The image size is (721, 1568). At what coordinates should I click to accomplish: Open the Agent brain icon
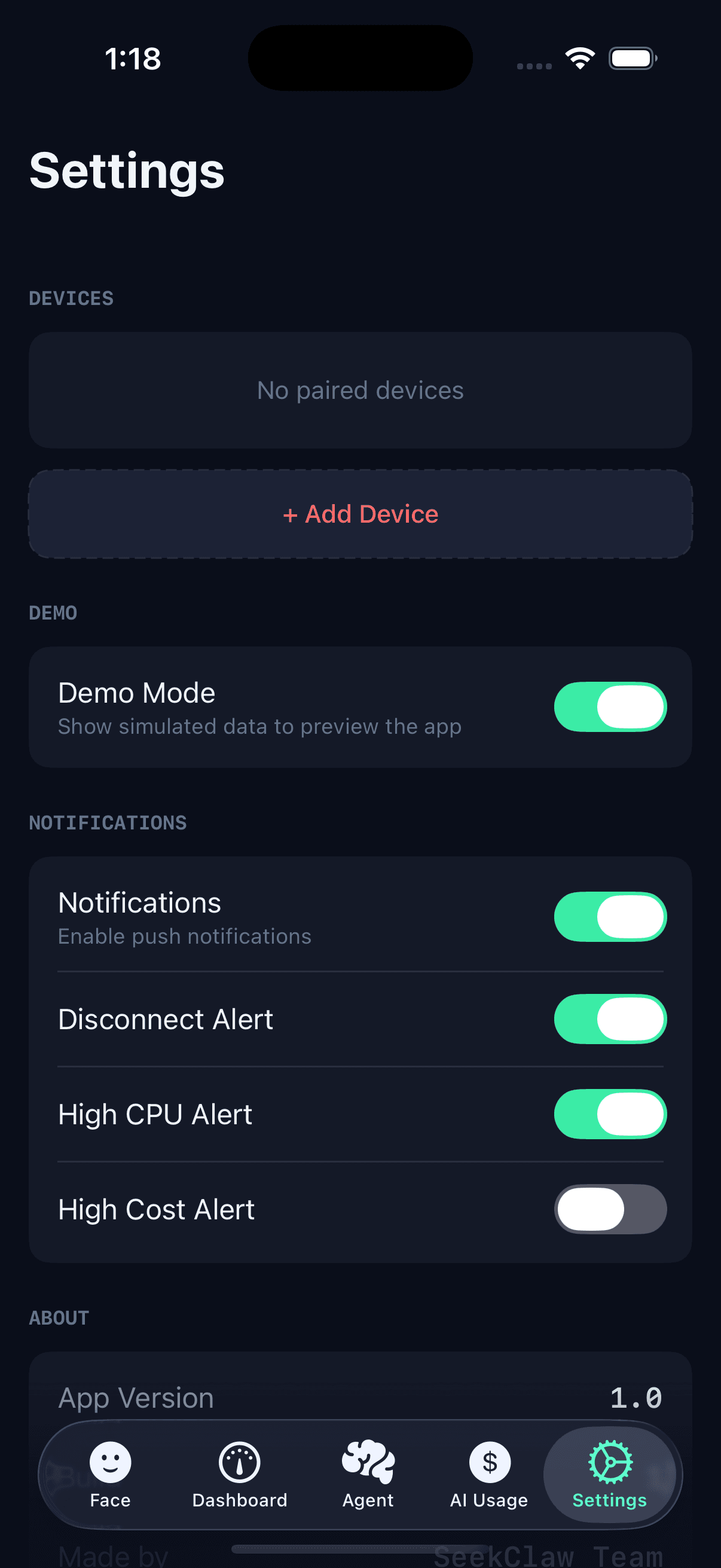point(368,1461)
